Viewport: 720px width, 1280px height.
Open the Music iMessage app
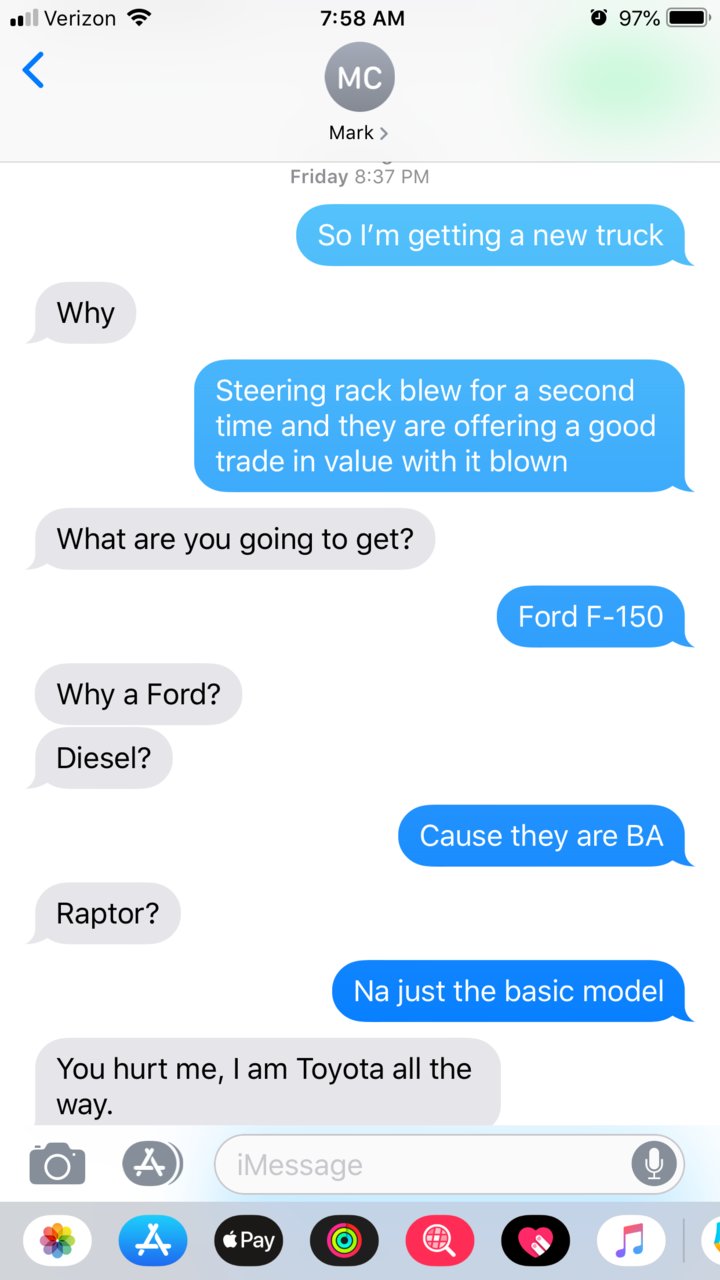point(630,1241)
